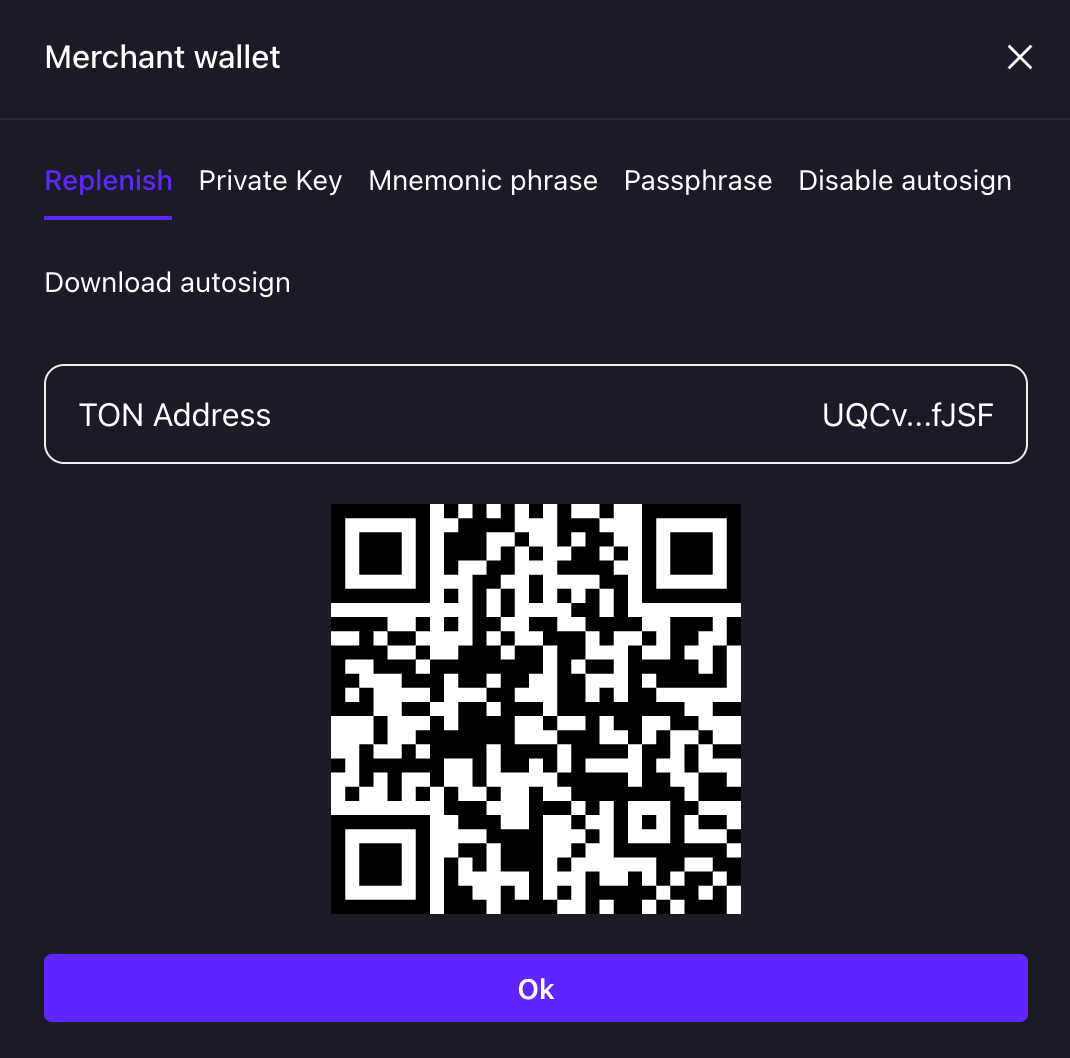Tap Download autosign

click(x=167, y=283)
